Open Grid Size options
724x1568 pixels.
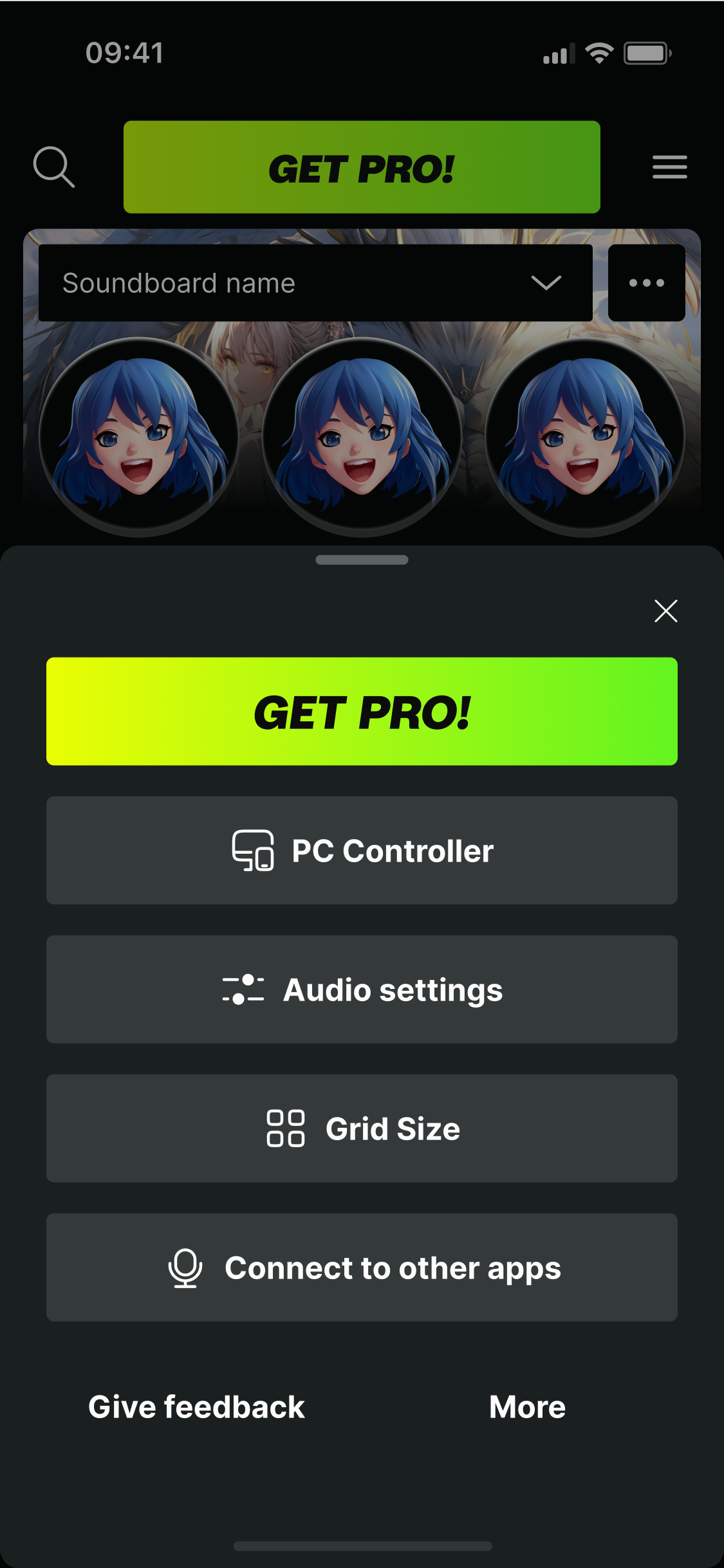tap(362, 1128)
